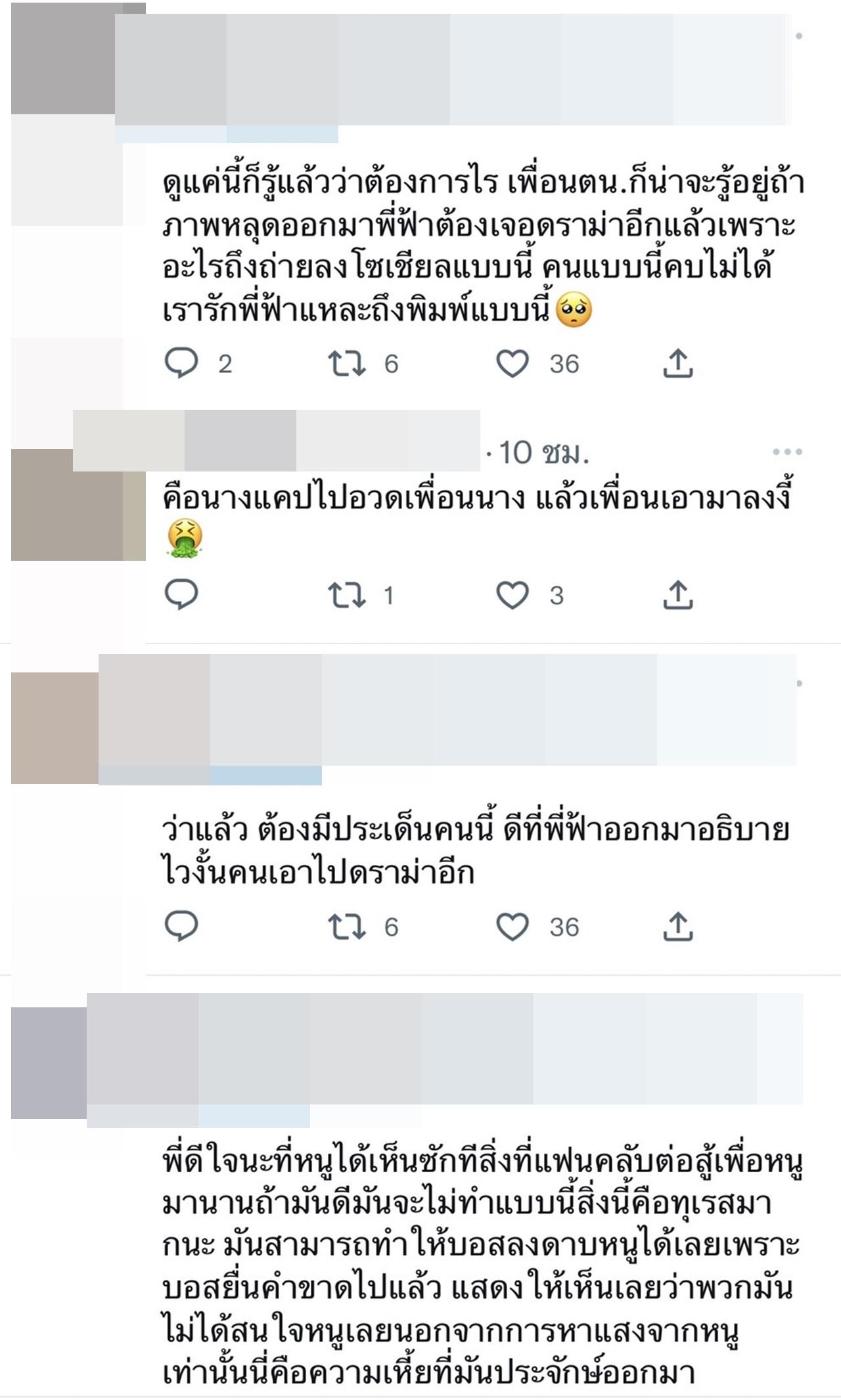Viewport: 841px width, 1400px height.
Task: Retweet the tweet starting "ดูแค่นี้ก็รู้แล้ว"
Action: pyautogui.click(x=347, y=363)
